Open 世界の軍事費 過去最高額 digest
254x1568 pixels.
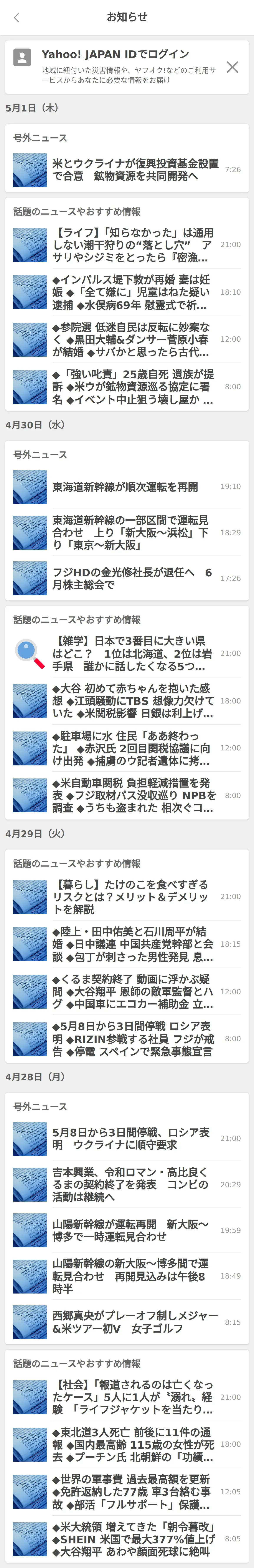(x=132, y=1492)
